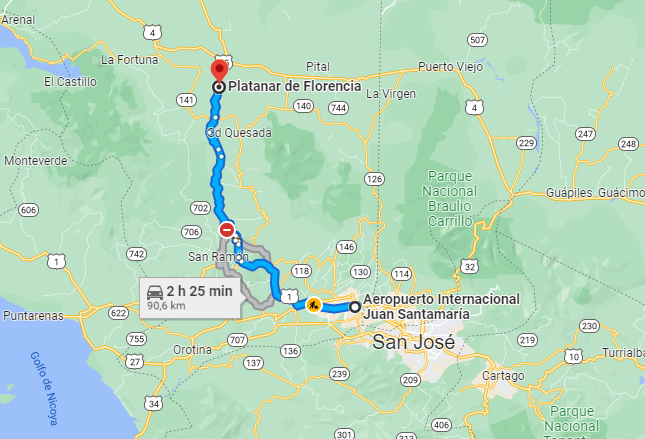
Task: Tap the Aeropuerto Internacional Juan Santamaría origin marker
Action: click(x=355, y=307)
